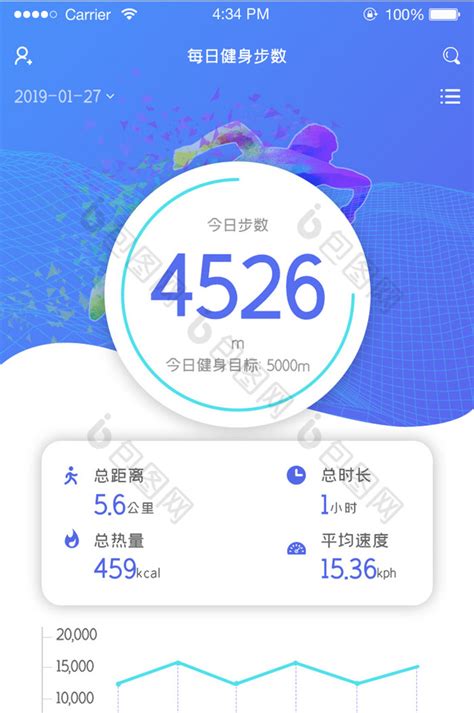This screenshot has width=474, height=713.
Task: Tap the search magnifier icon
Action: click(x=451, y=56)
